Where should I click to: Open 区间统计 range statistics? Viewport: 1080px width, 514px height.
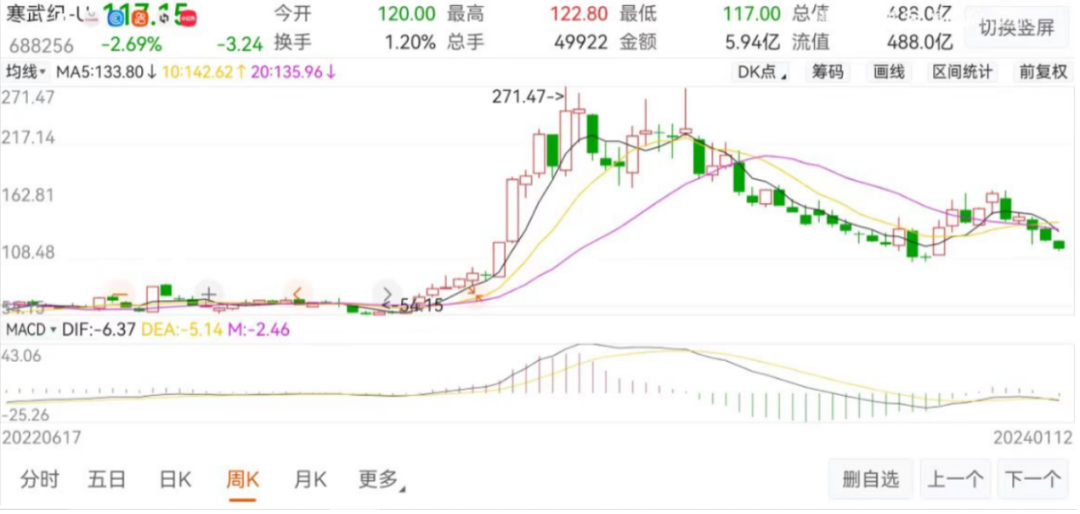[x=962, y=72]
